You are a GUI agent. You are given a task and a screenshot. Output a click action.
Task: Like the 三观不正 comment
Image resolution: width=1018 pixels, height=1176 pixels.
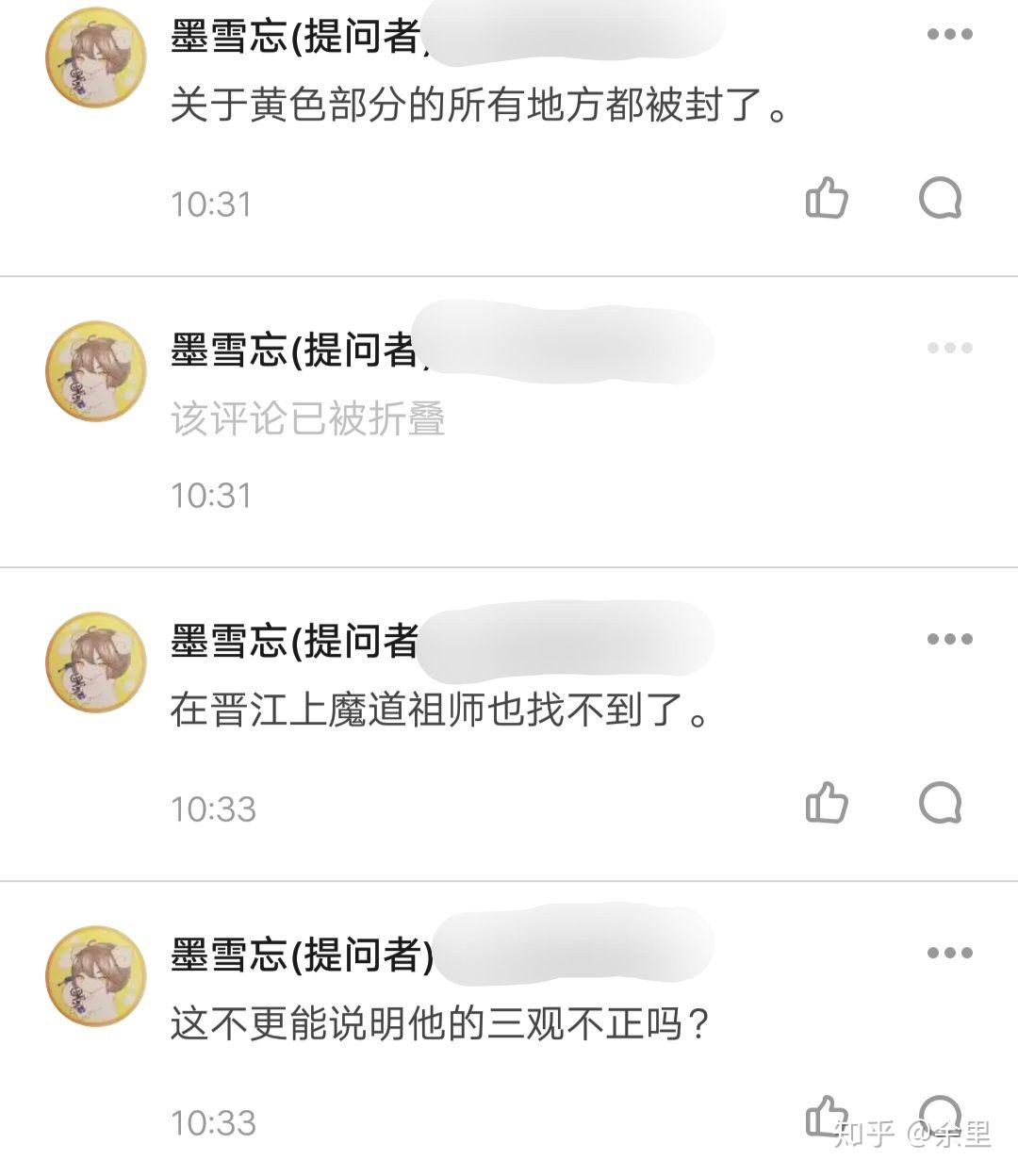pos(825,1116)
